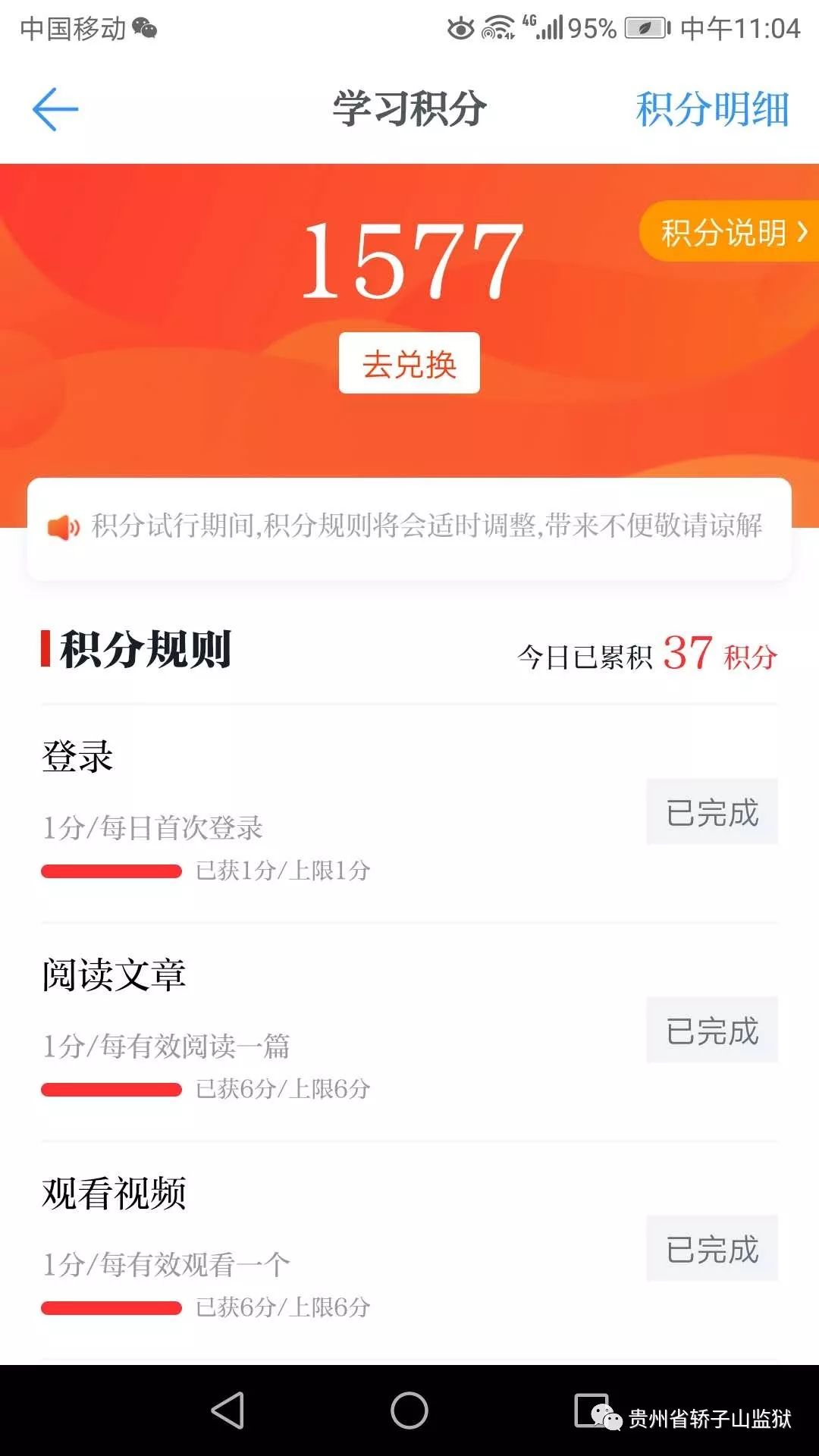Go to home via system circle button
Viewport: 819px width, 1456px height.
(x=409, y=1410)
